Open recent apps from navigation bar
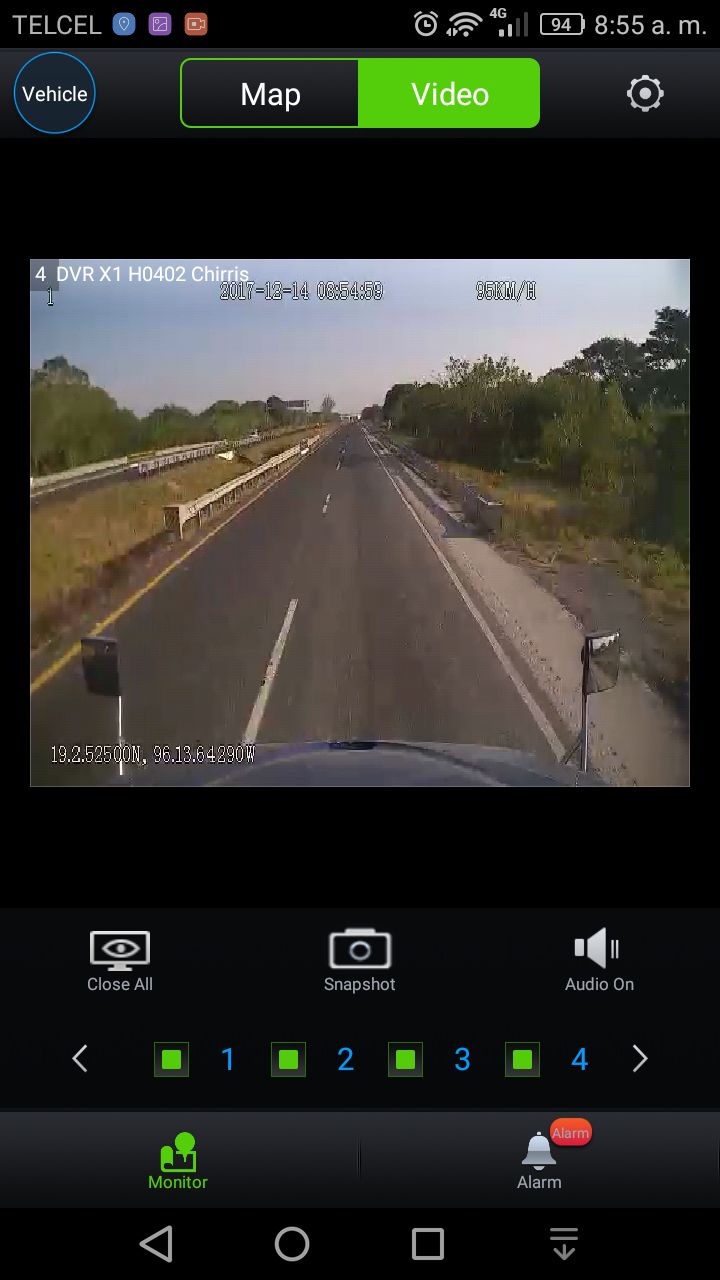The width and height of the screenshot is (720, 1280). [428, 1244]
